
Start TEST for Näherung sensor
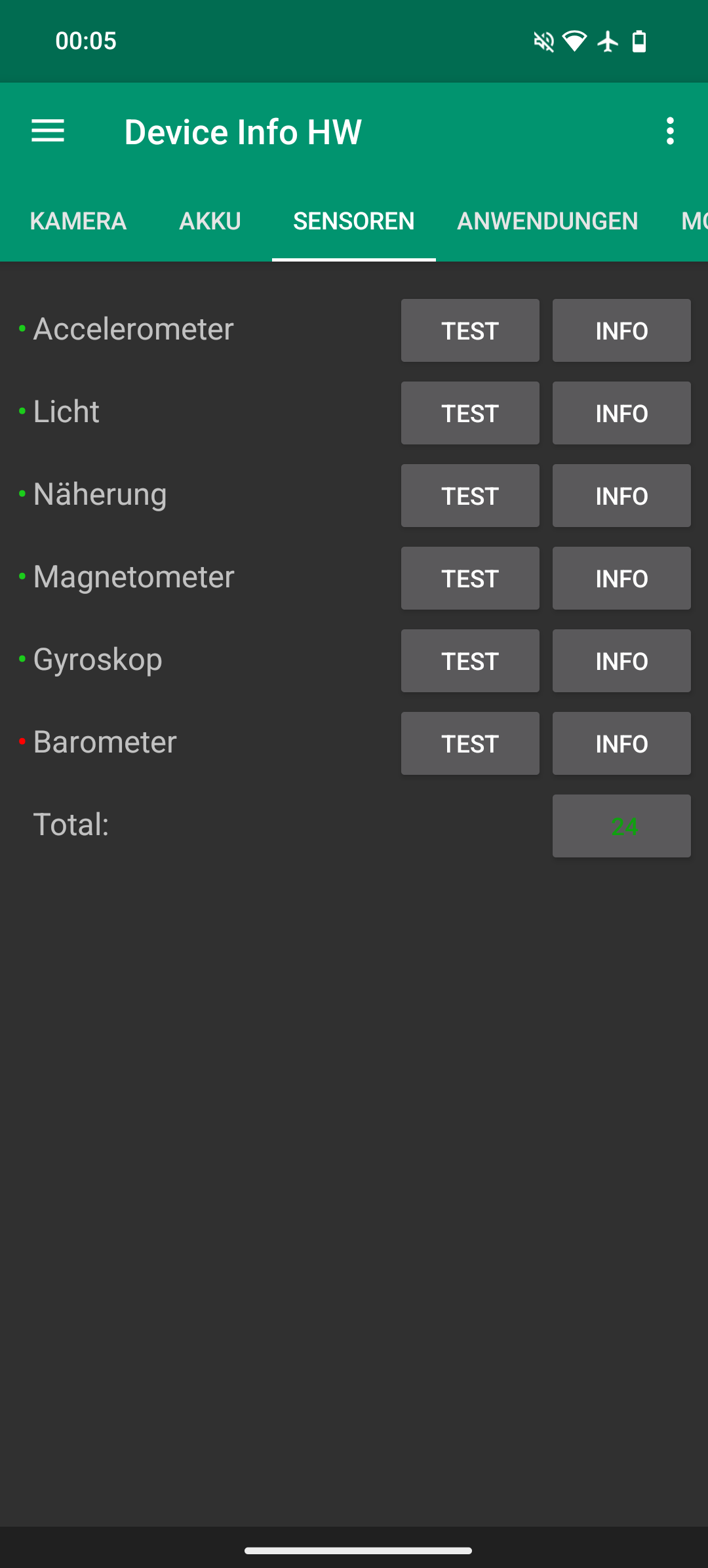(470, 496)
